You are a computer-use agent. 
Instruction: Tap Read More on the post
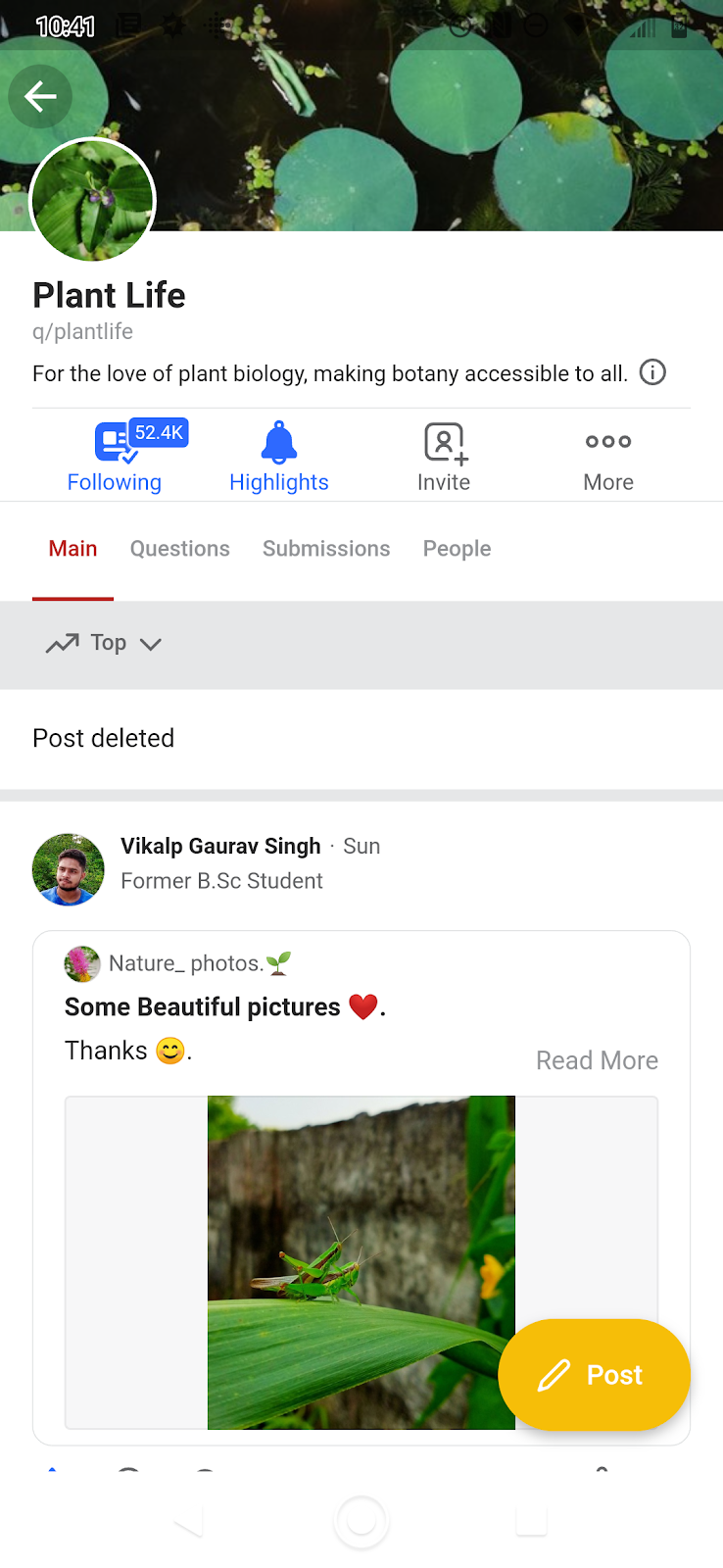(597, 1060)
